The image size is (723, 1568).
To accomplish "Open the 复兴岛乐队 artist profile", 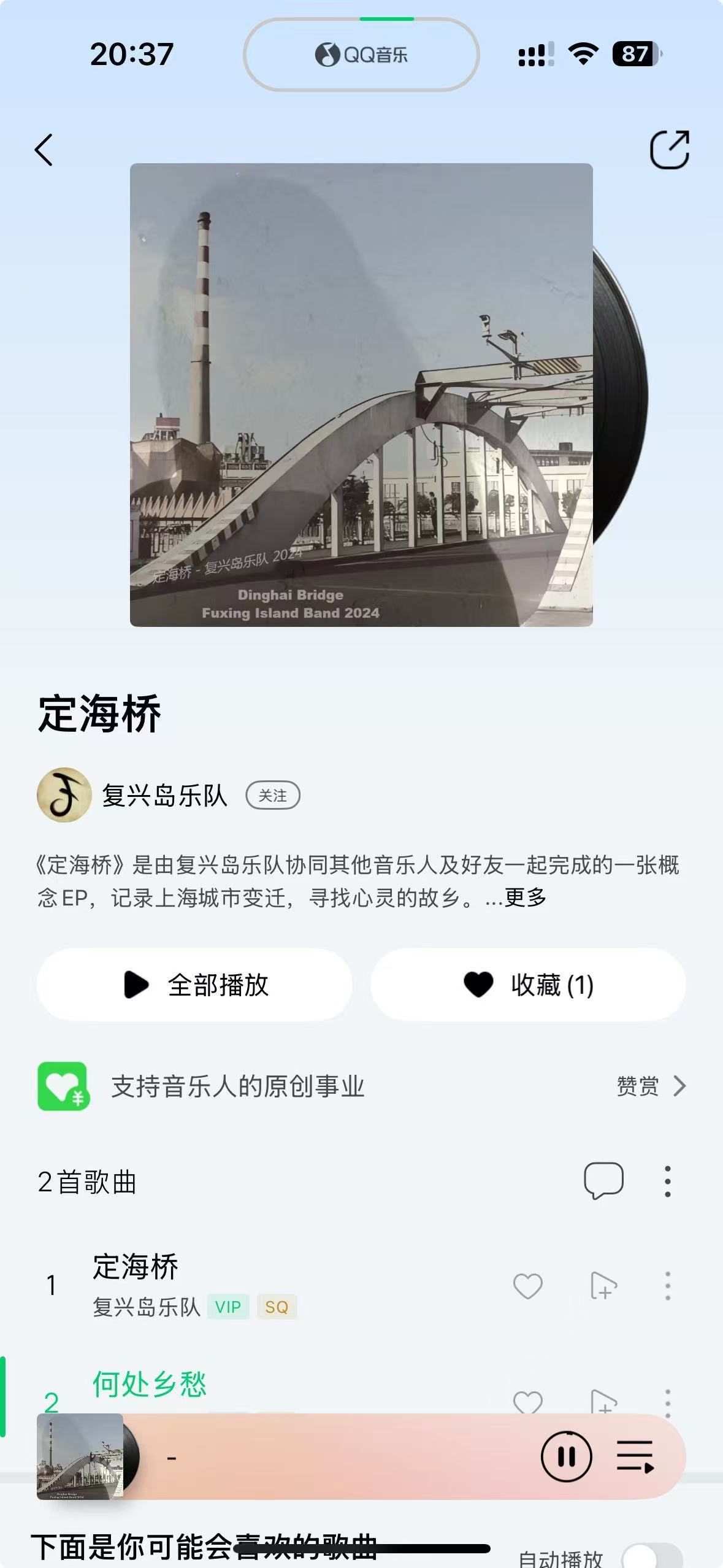I will 164,796.
